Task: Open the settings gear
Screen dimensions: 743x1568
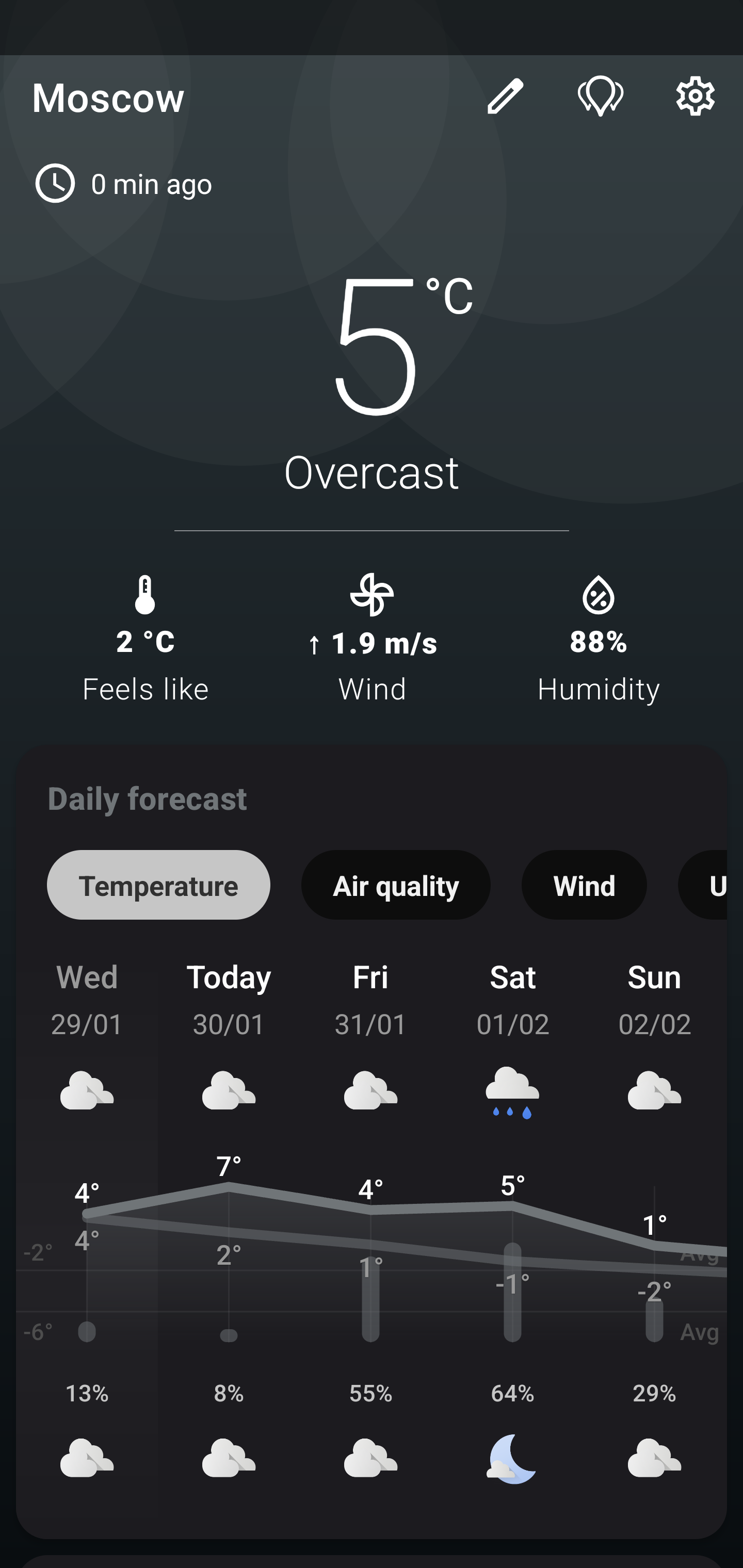Action: point(695,96)
